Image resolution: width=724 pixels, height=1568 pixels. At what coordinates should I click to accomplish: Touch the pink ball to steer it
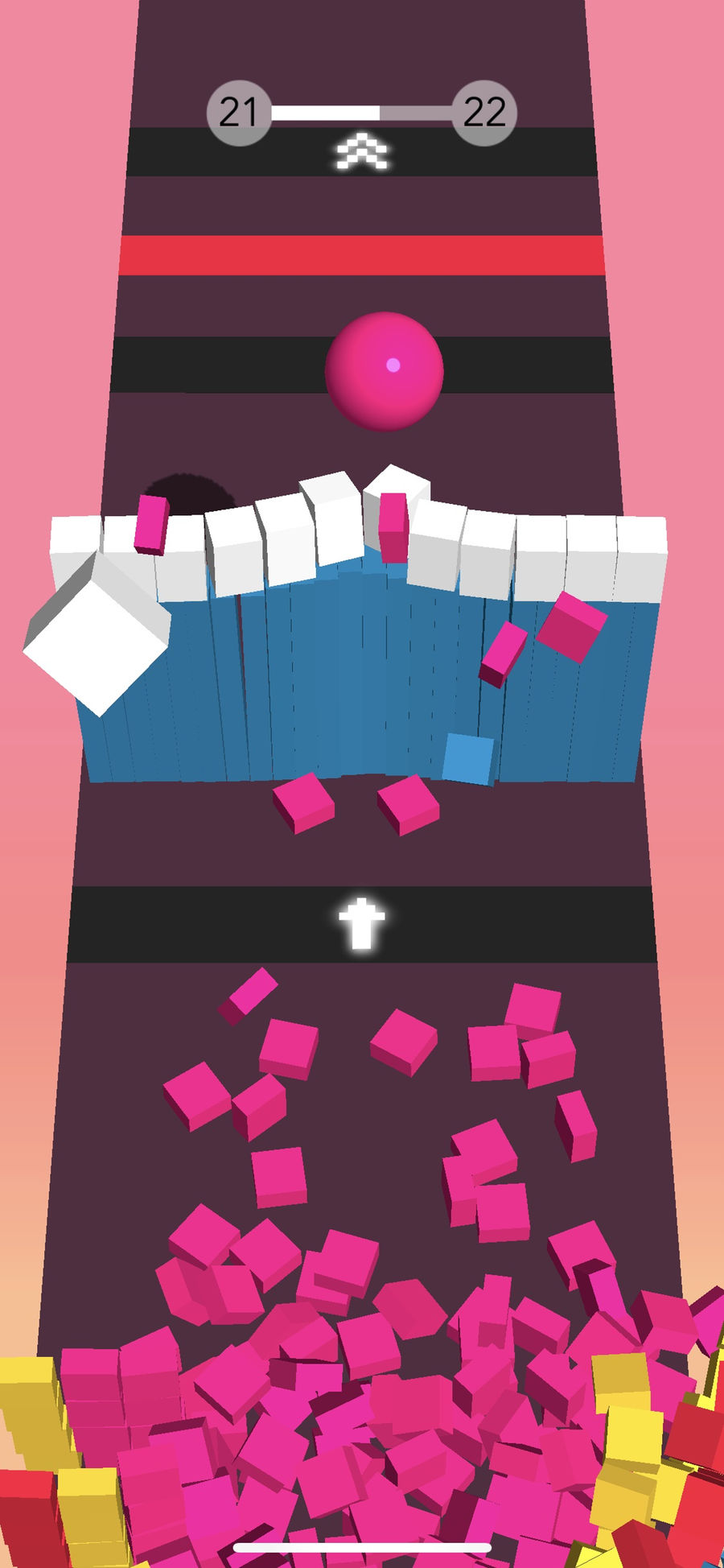[385, 371]
